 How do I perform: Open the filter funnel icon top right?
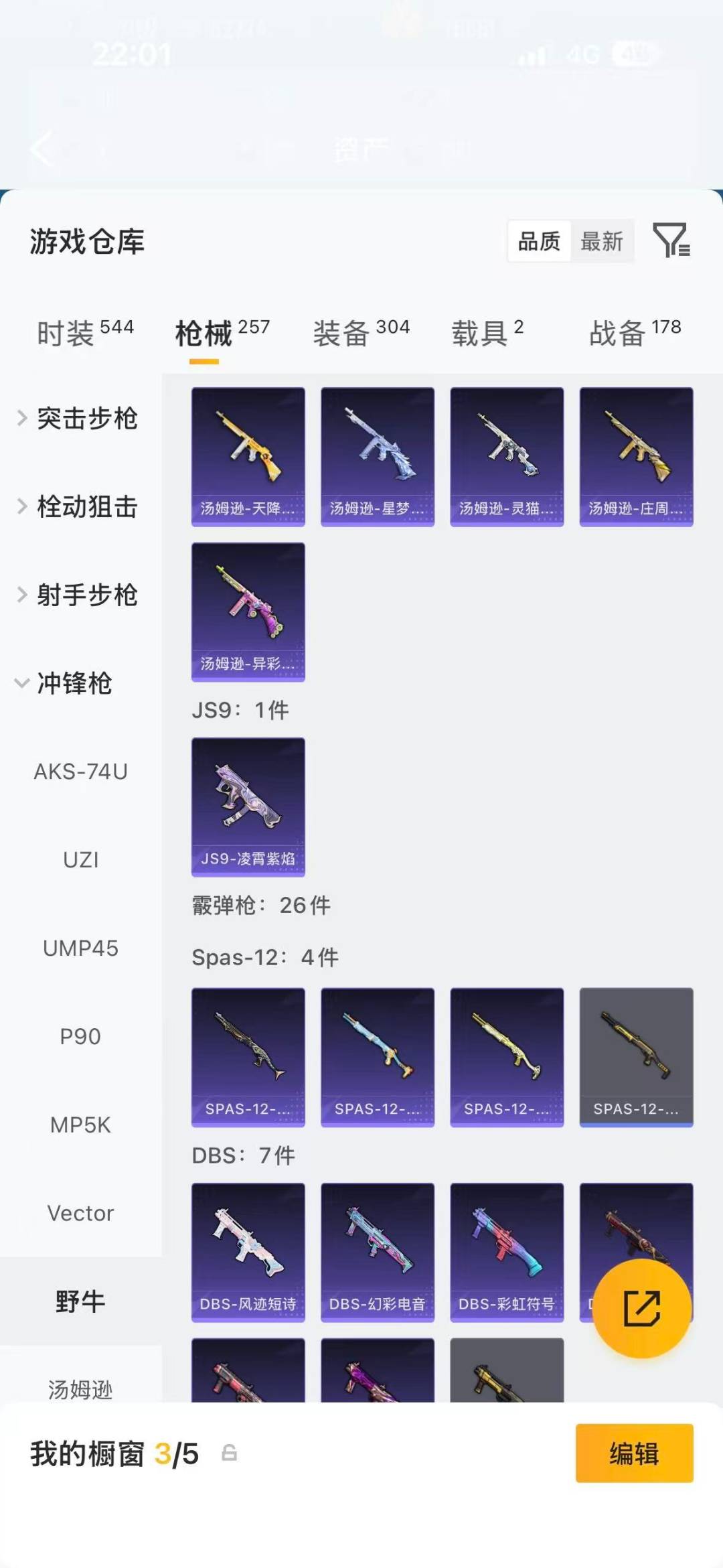[673, 242]
